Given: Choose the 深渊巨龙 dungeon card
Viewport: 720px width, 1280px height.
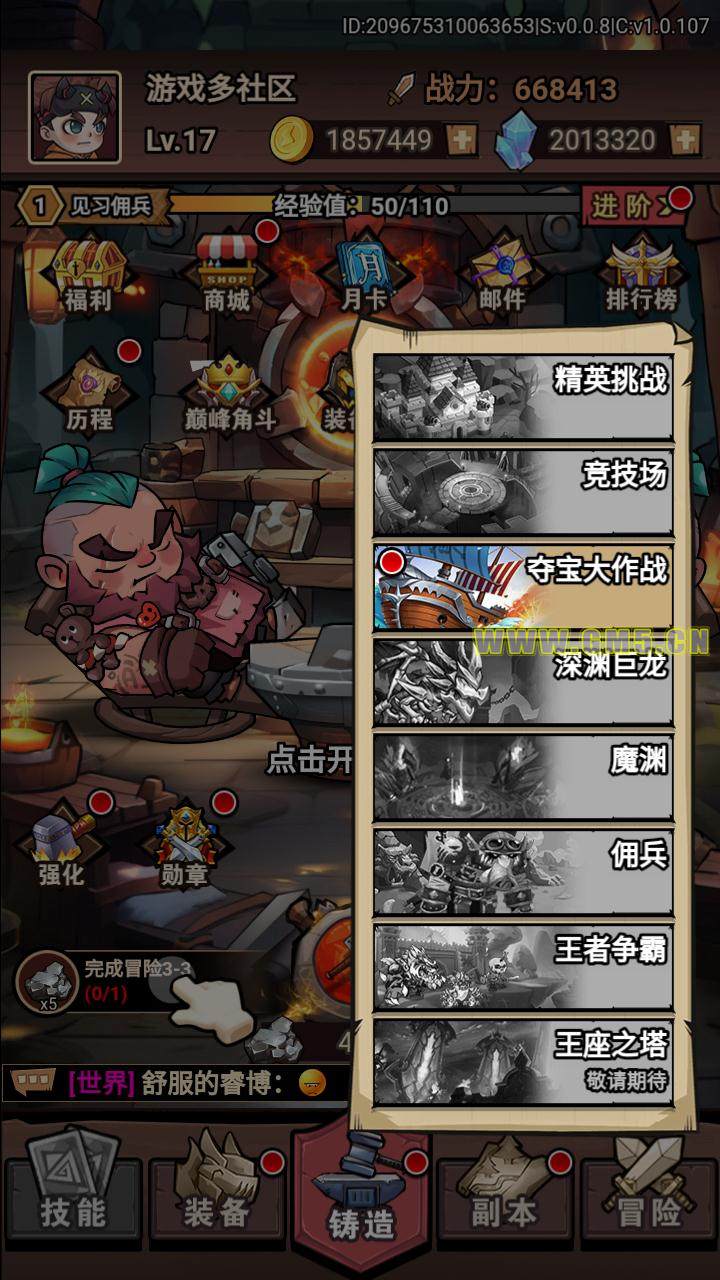Looking at the screenshot, I should (523, 682).
